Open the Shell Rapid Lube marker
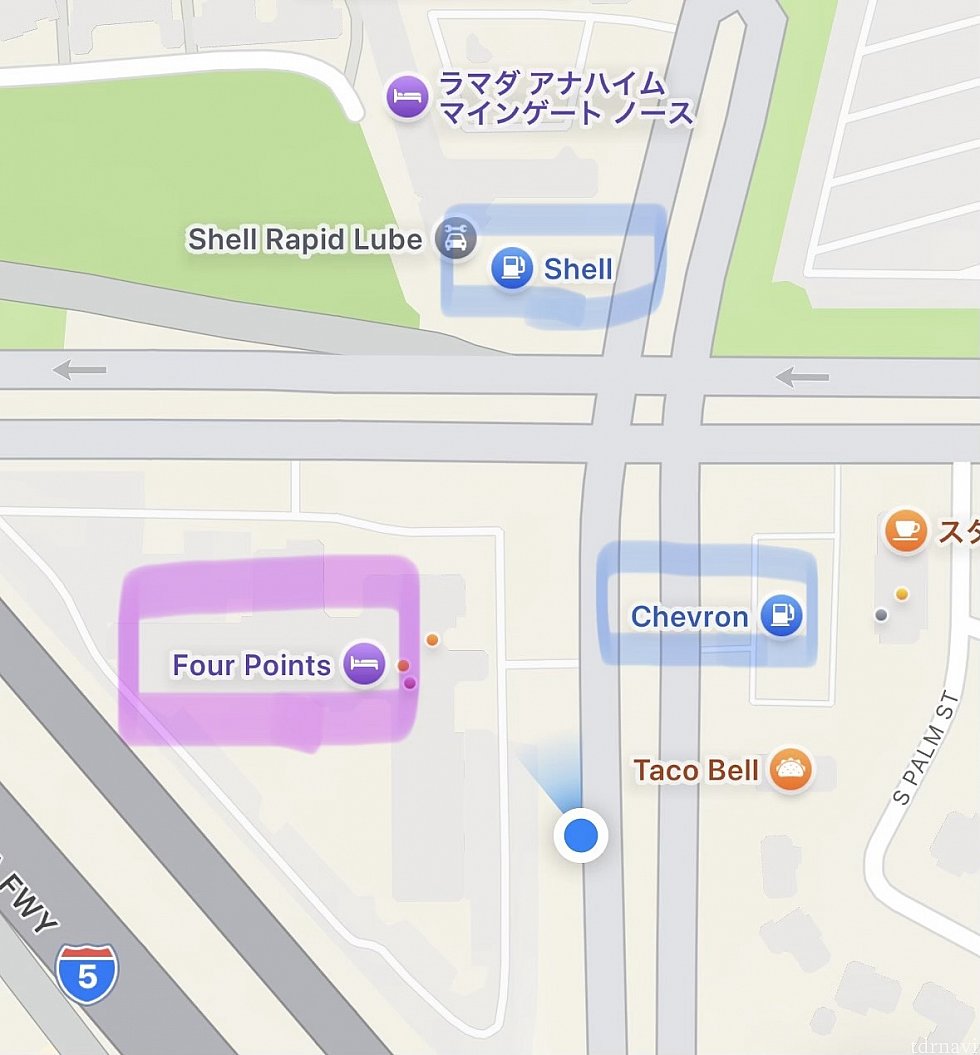980x1055 pixels. pyautogui.click(x=456, y=240)
